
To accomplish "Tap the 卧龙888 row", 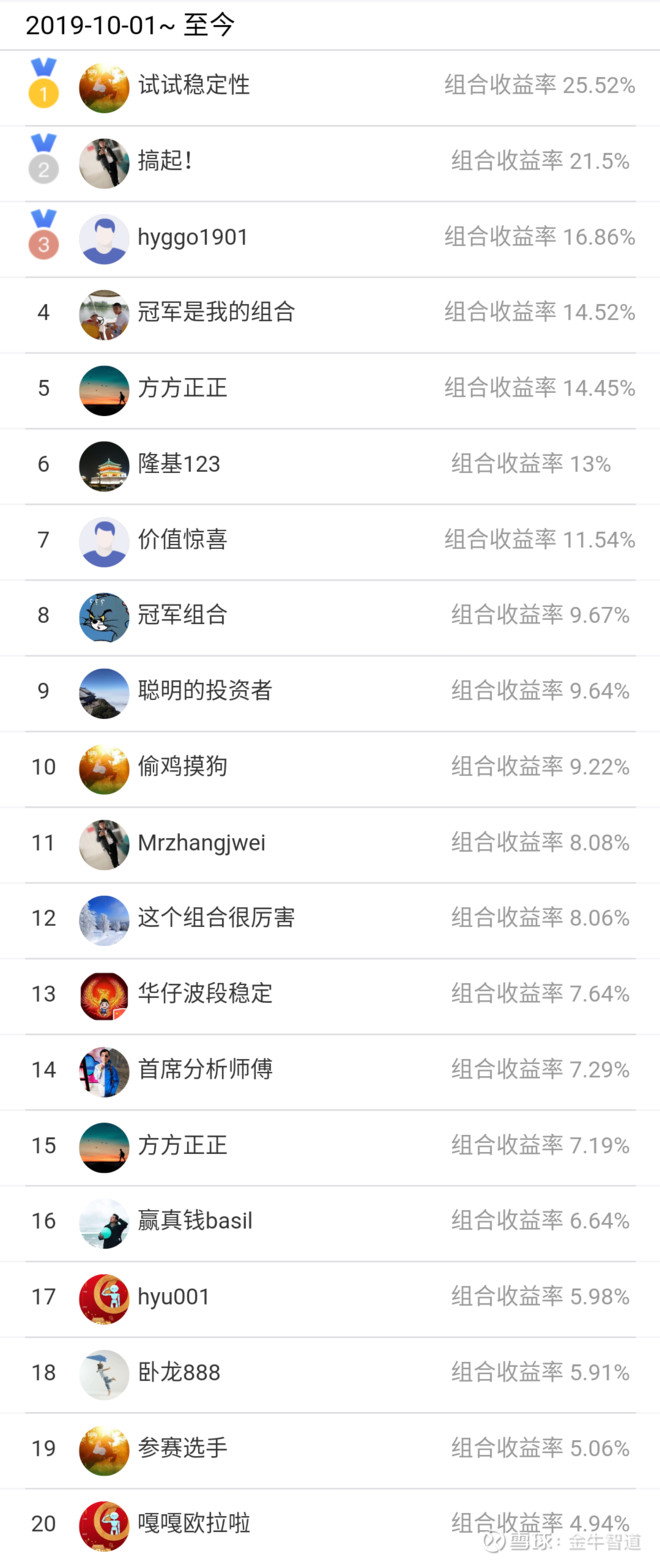I will click(179, 1374).
